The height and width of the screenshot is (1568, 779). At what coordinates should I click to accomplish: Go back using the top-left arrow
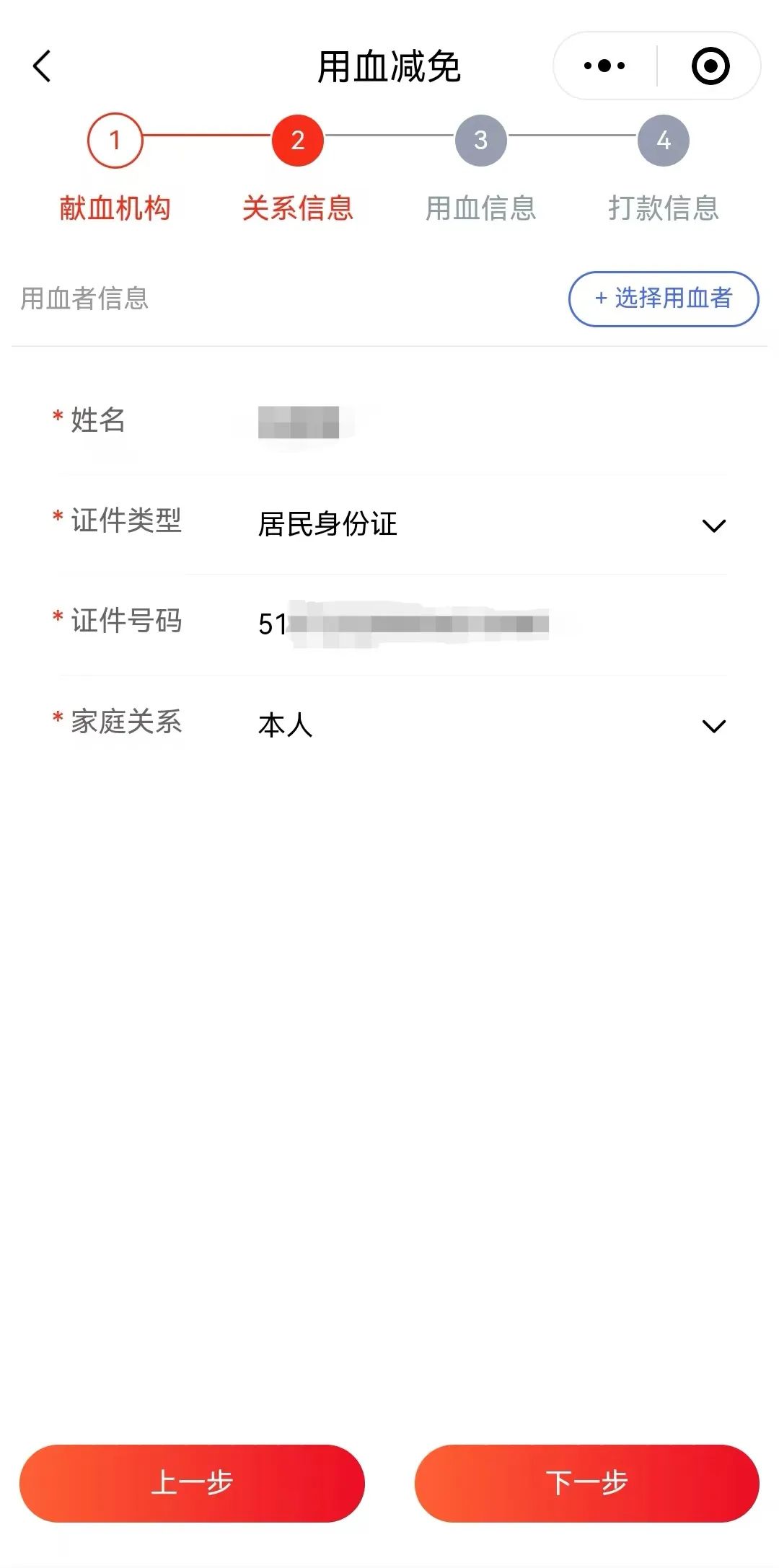(x=43, y=66)
